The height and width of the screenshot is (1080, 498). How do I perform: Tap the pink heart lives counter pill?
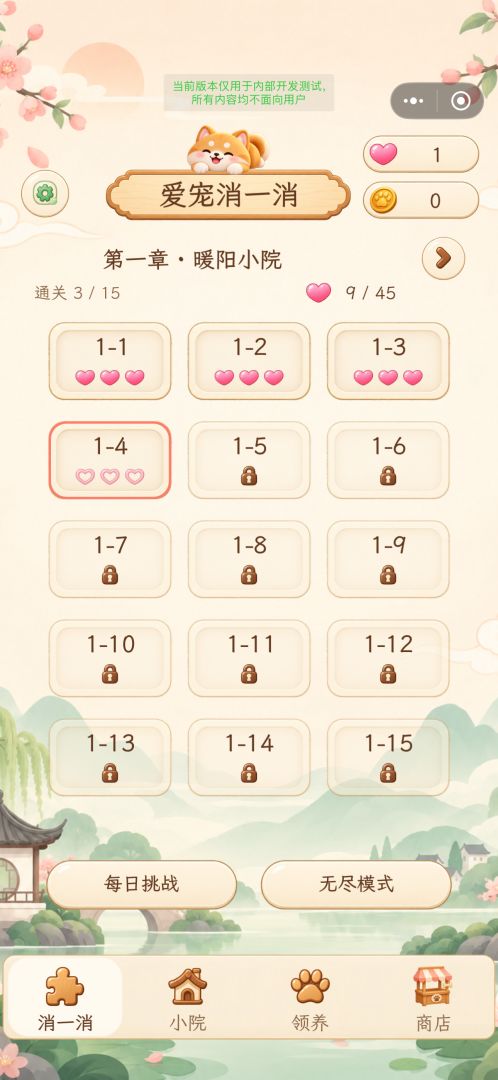click(421, 154)
